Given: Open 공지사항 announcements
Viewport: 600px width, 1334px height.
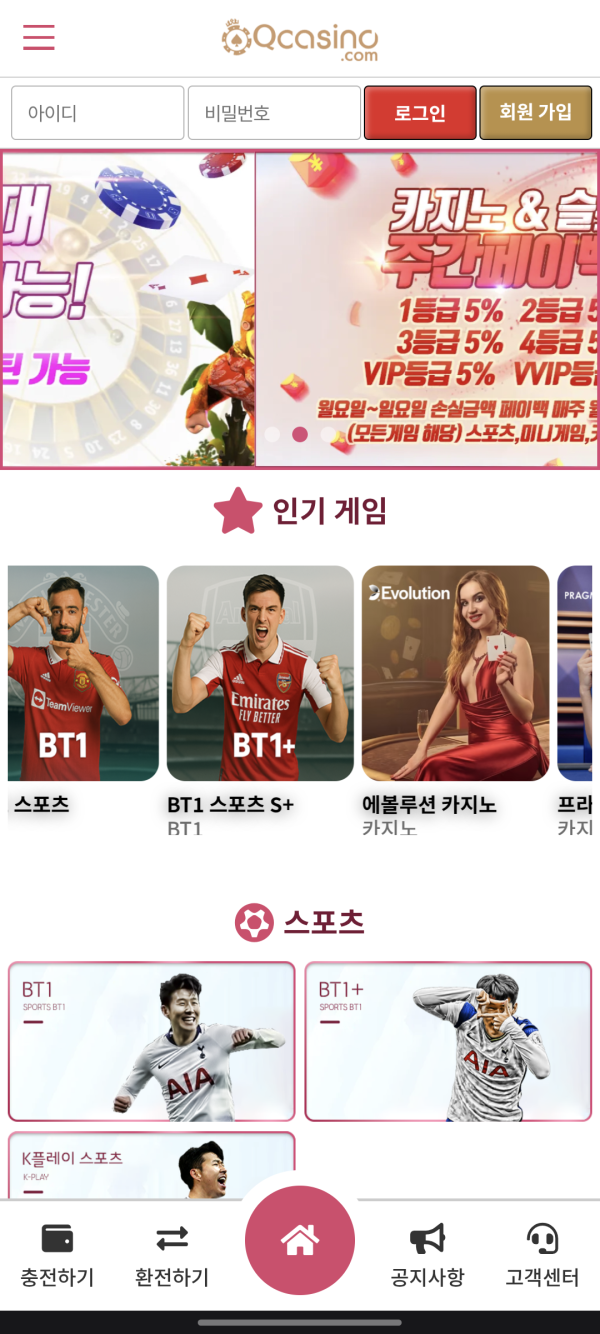Looking at the screenshot, I should coord(427,1255).
